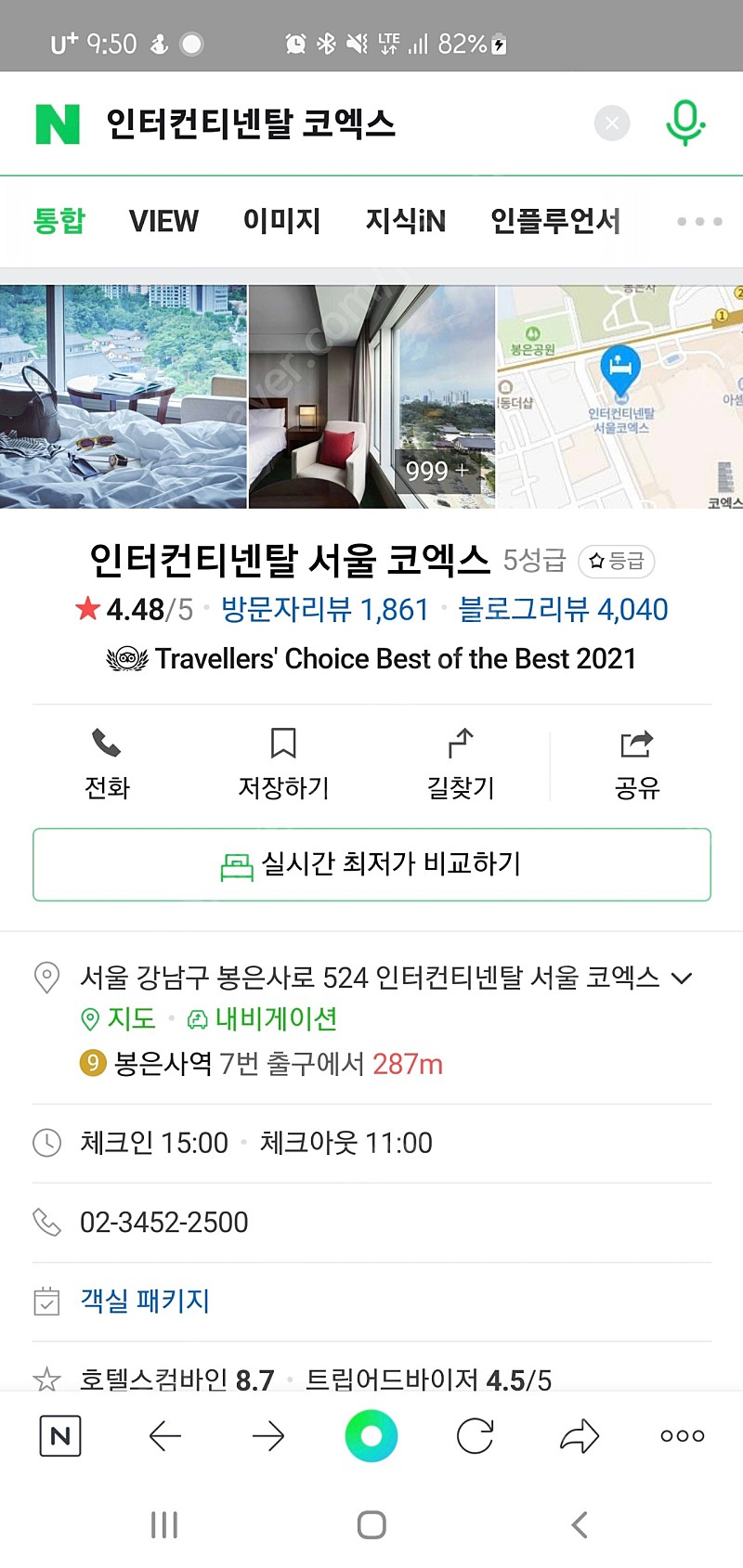Screen dimensions: 743x1568
Task: Tap 실시간 최저가 비교하기 button
Action: (371, 864)
